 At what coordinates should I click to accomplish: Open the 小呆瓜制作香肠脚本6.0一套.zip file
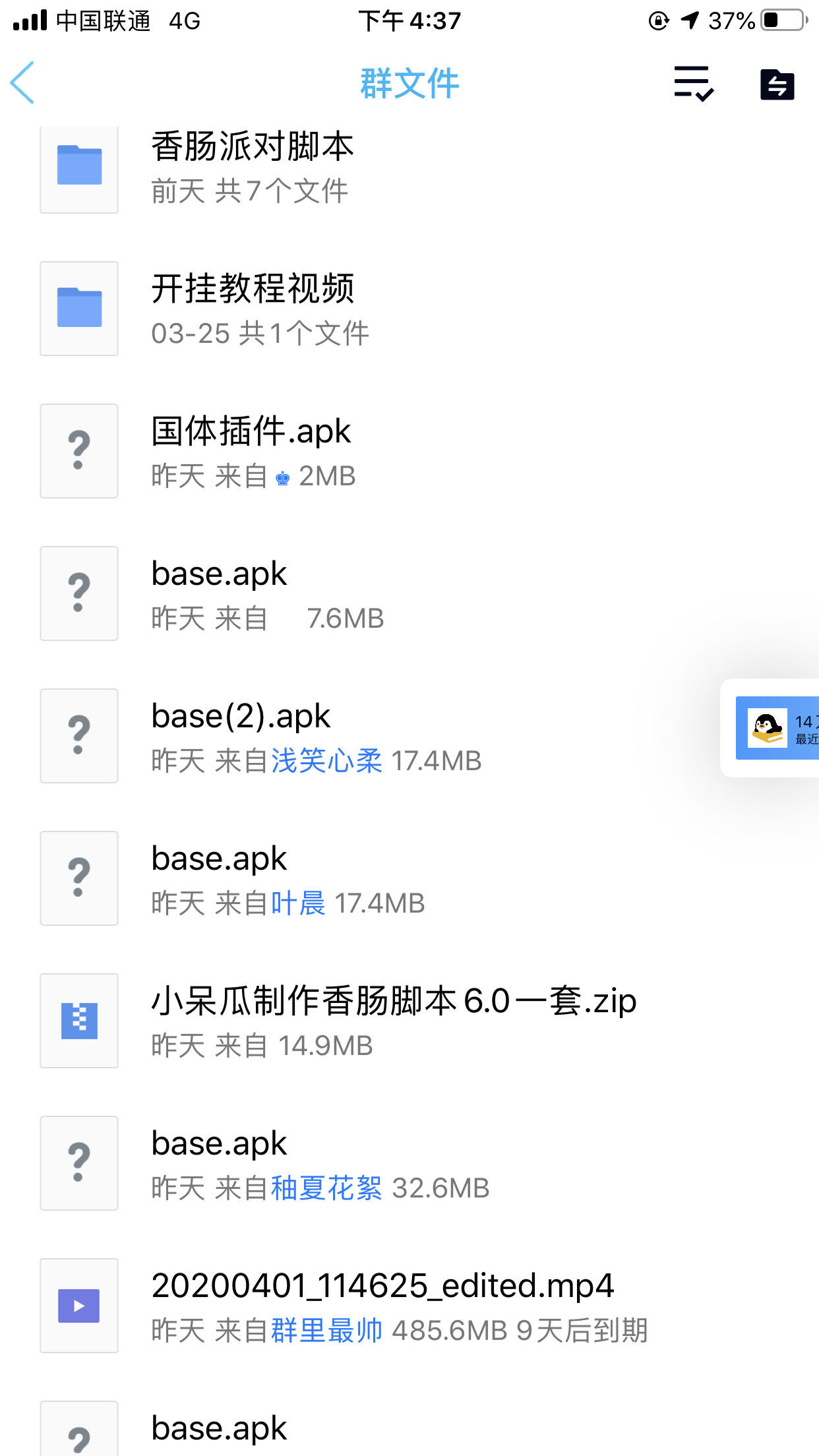tap(409, 1021)
